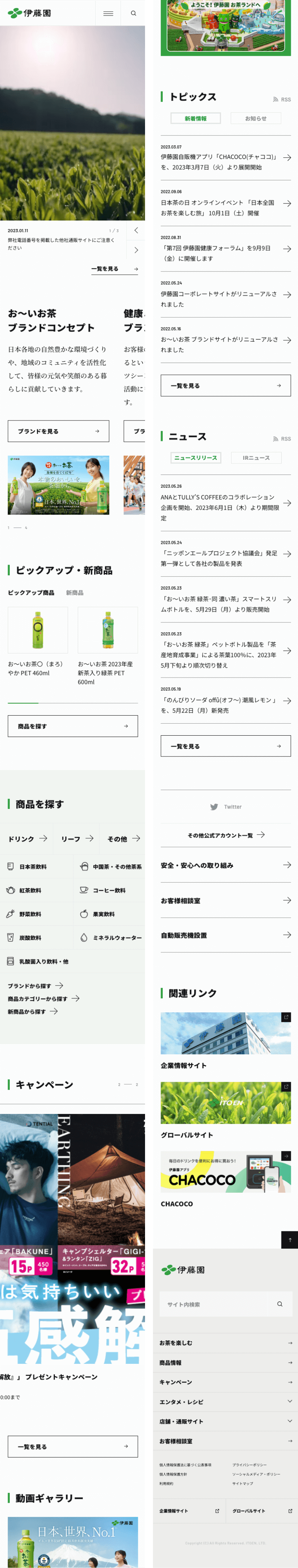Open the 企業情報サイト card
The width and height of the screenshot is (298, 1568).
click(x=225, y=1040)
